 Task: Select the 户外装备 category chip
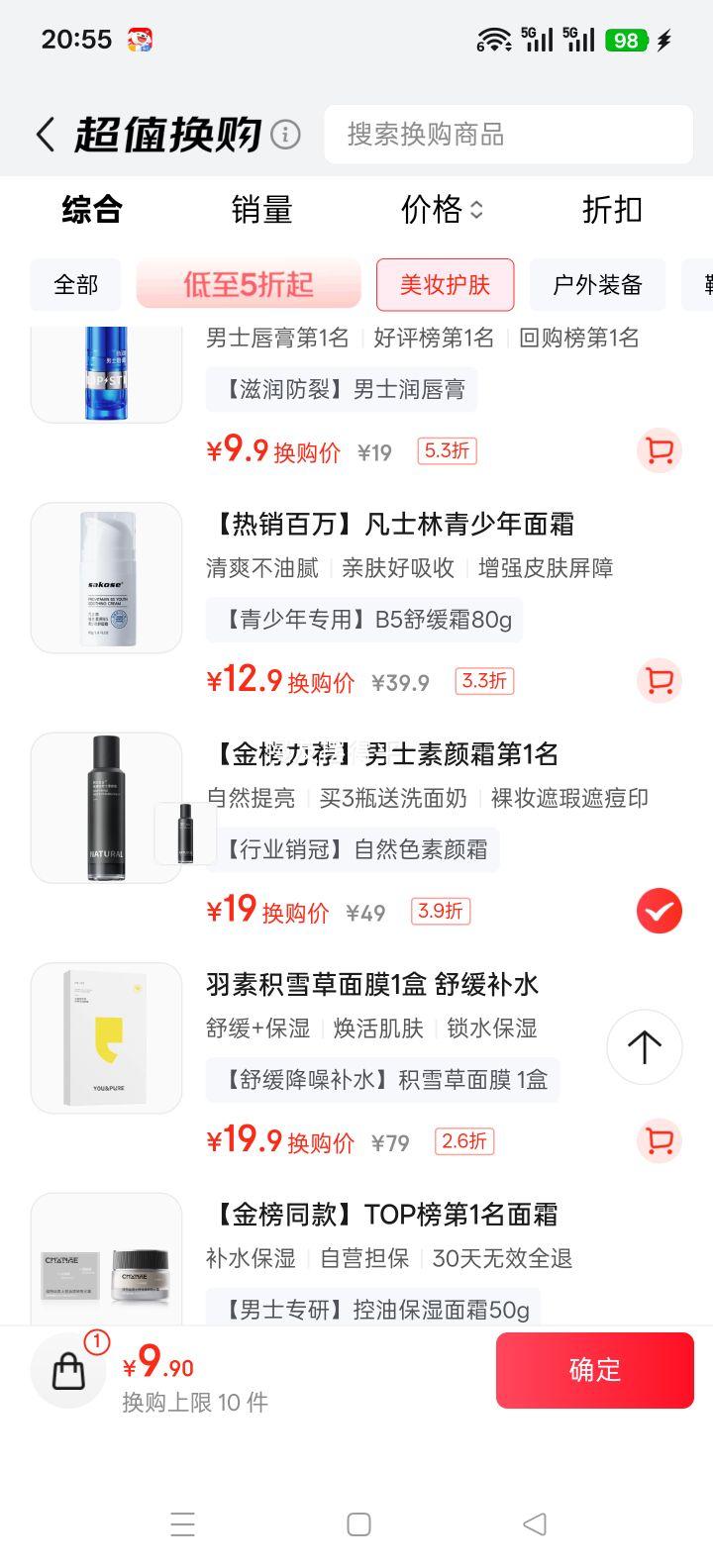597,285
